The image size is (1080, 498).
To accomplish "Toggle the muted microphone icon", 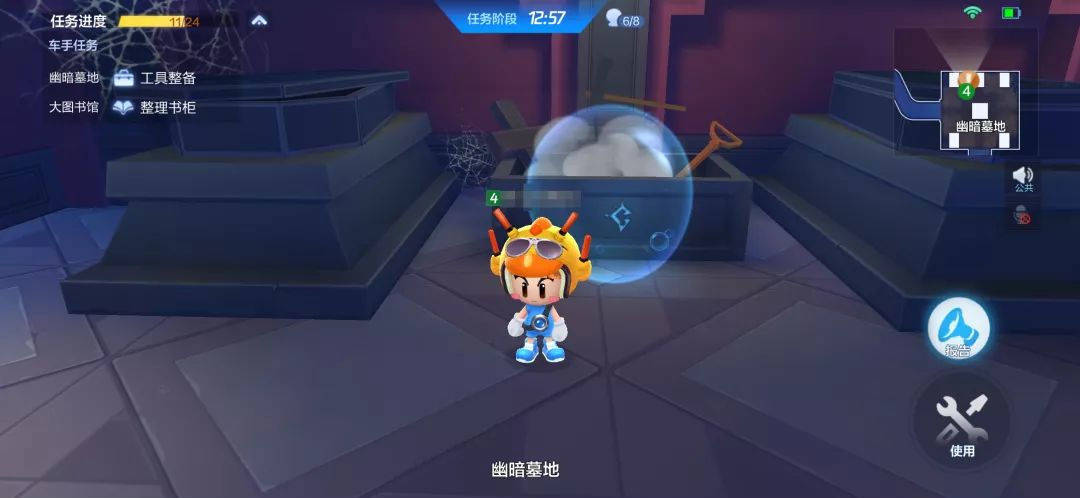I will point(1022,215).
